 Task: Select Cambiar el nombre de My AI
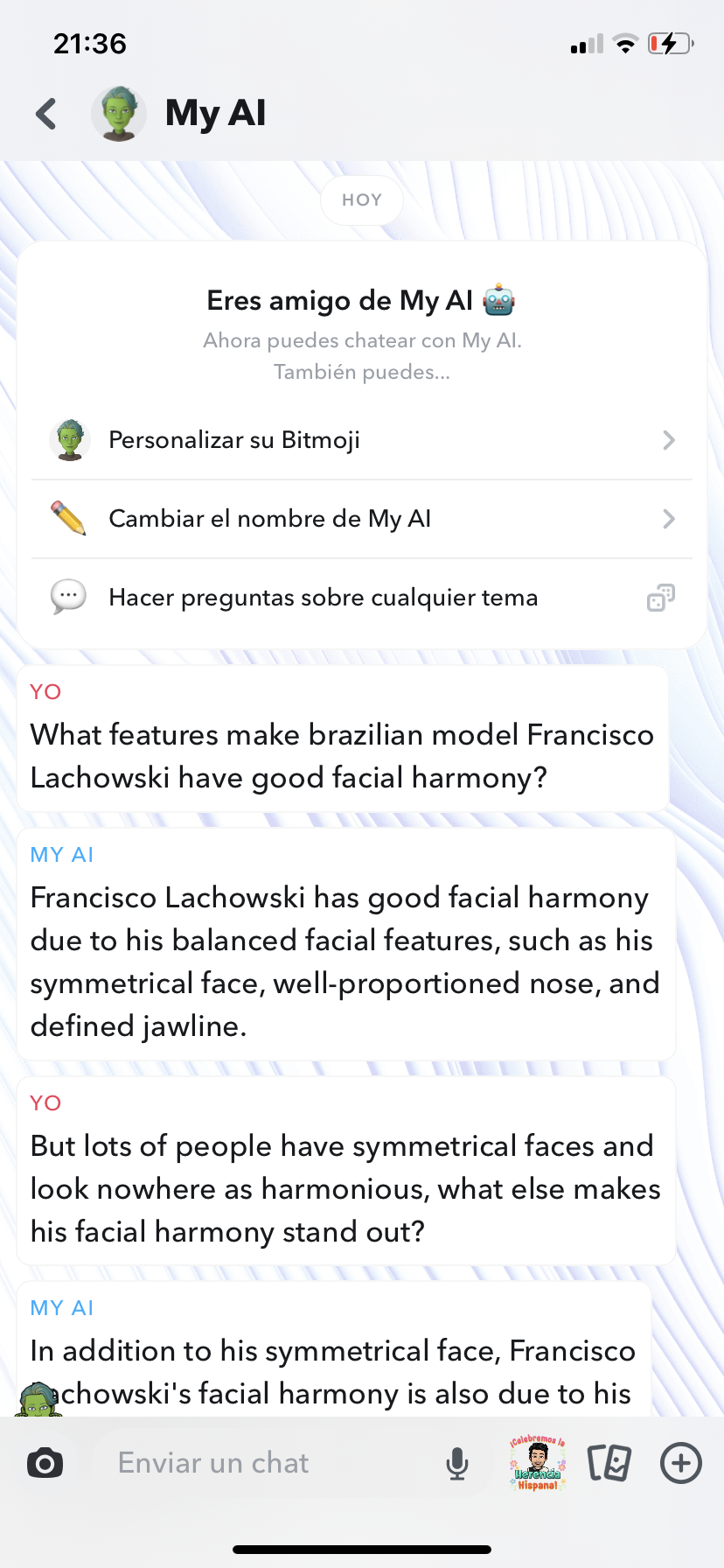(x=362, y=519)
